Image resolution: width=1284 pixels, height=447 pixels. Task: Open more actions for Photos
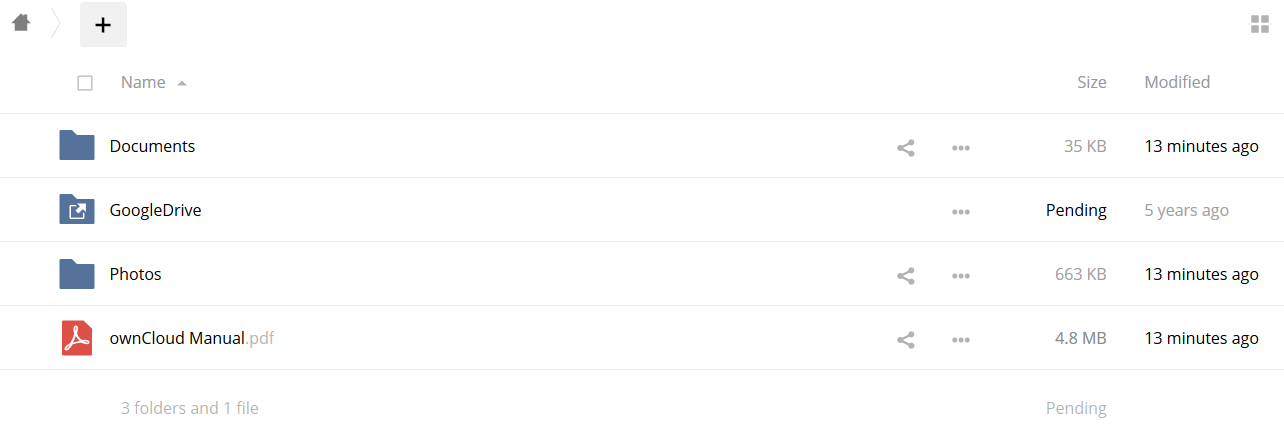click(x=960, y=276)
